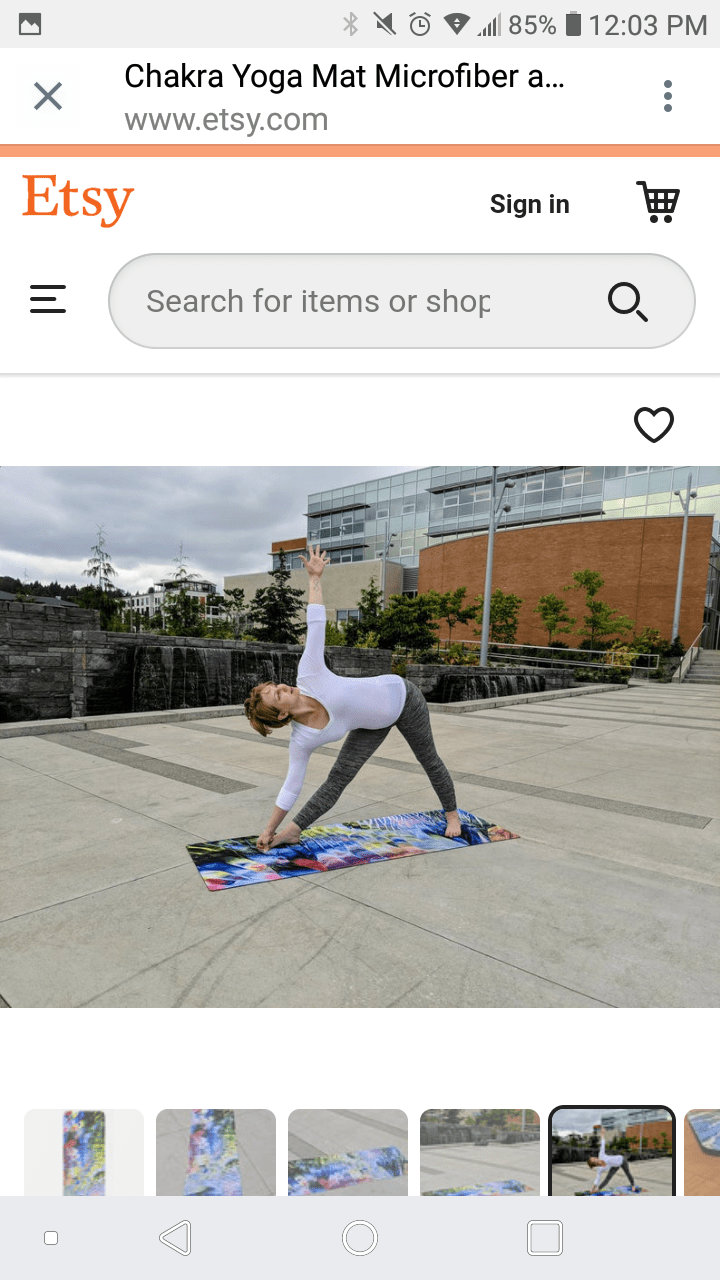Favorite this yoga mat with the heart
The height and width of the screenshot is (1280, 720).
(654, 425)
